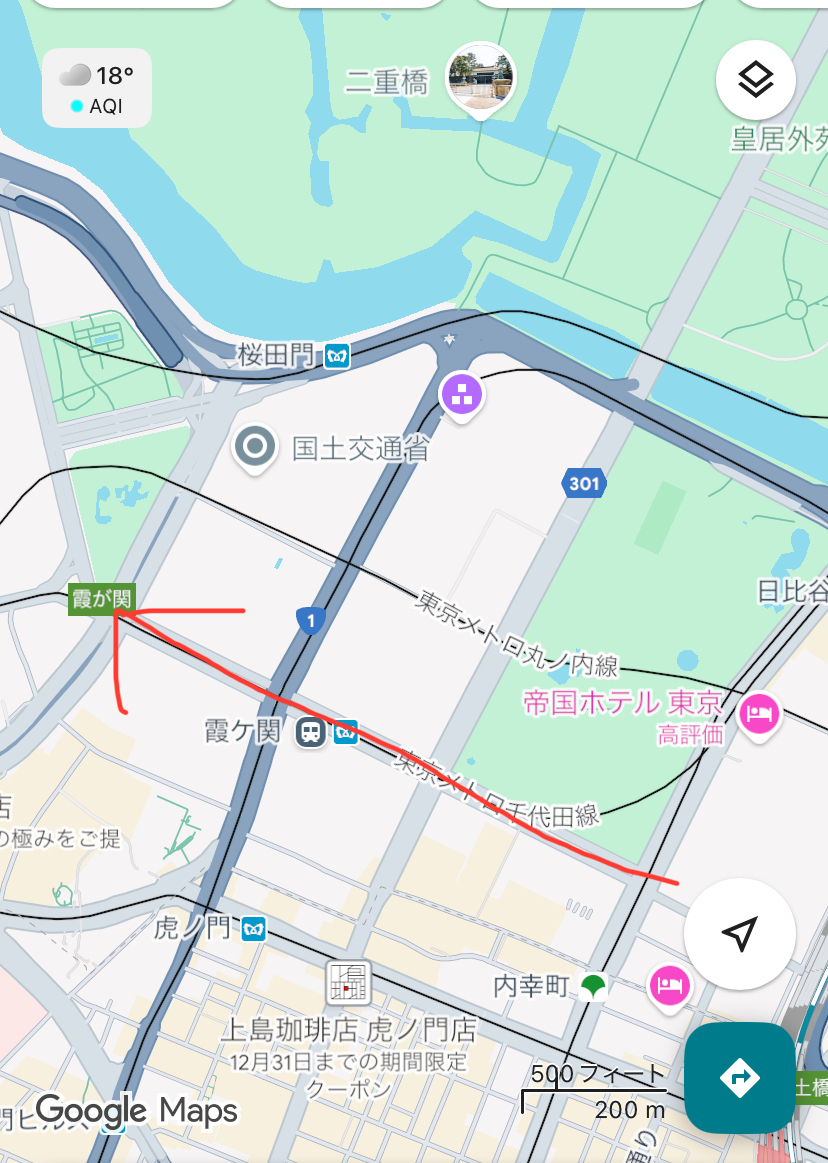Open the 帝国ホテル 東京 hotel pin
Viewport: 828px width, 1163px height.
pos(759,713)
